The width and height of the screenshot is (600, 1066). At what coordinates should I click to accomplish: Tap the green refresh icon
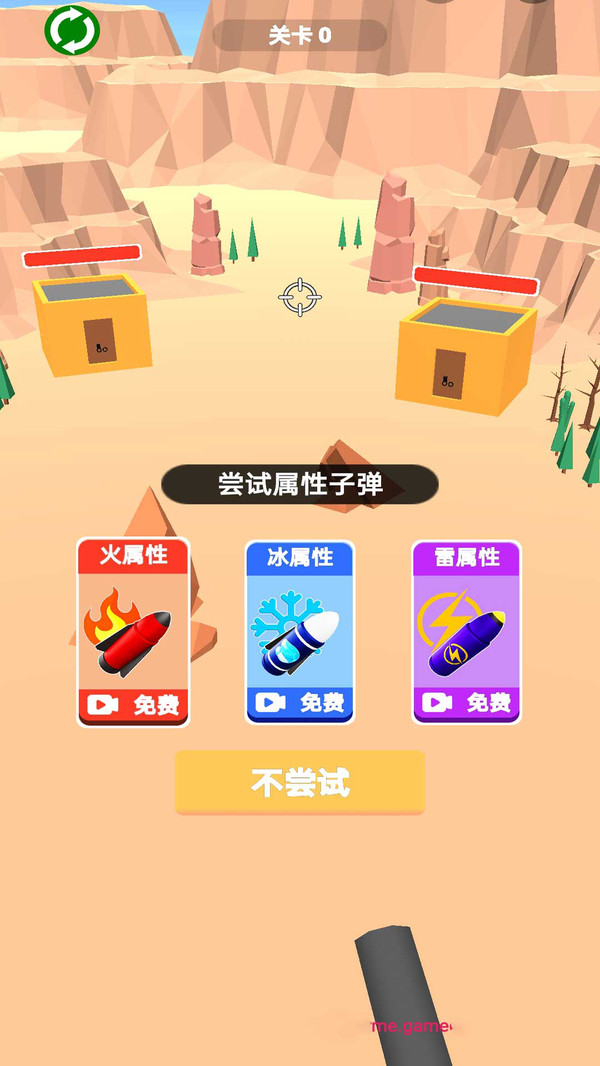pos(72,29)
